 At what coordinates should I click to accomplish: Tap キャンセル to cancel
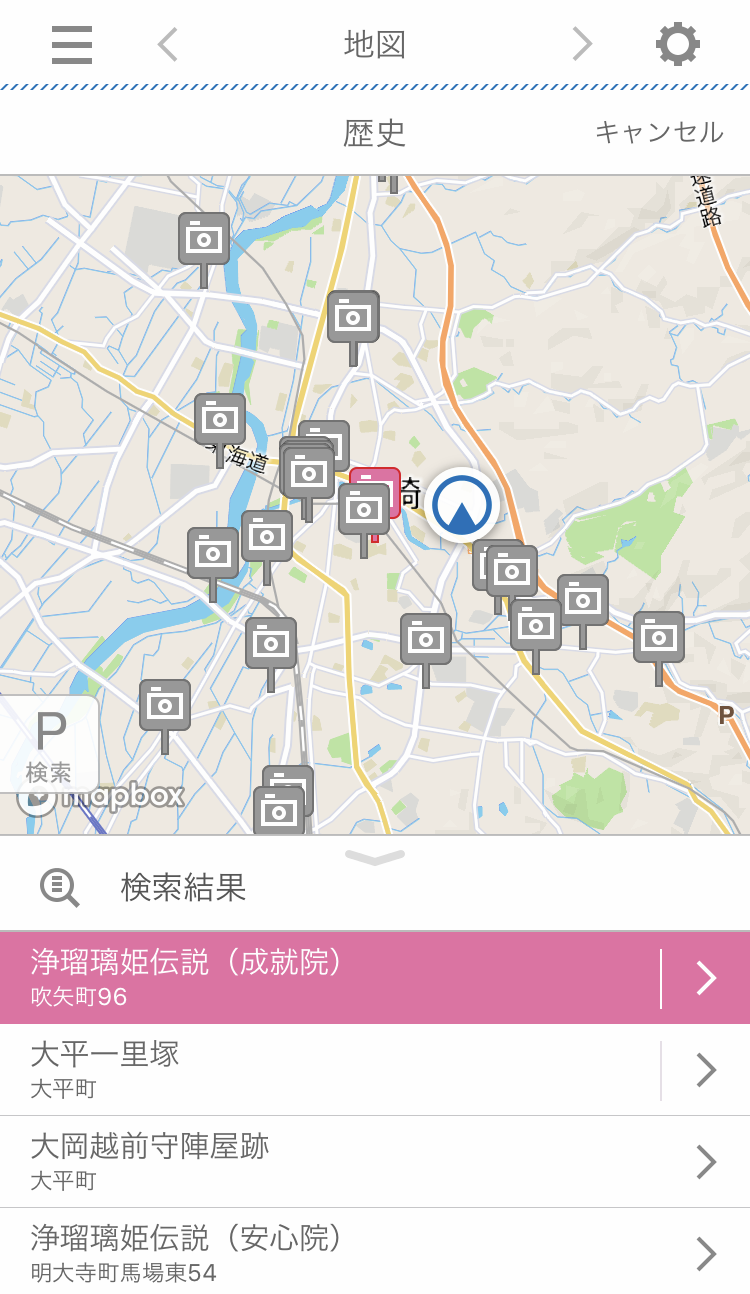658,132
